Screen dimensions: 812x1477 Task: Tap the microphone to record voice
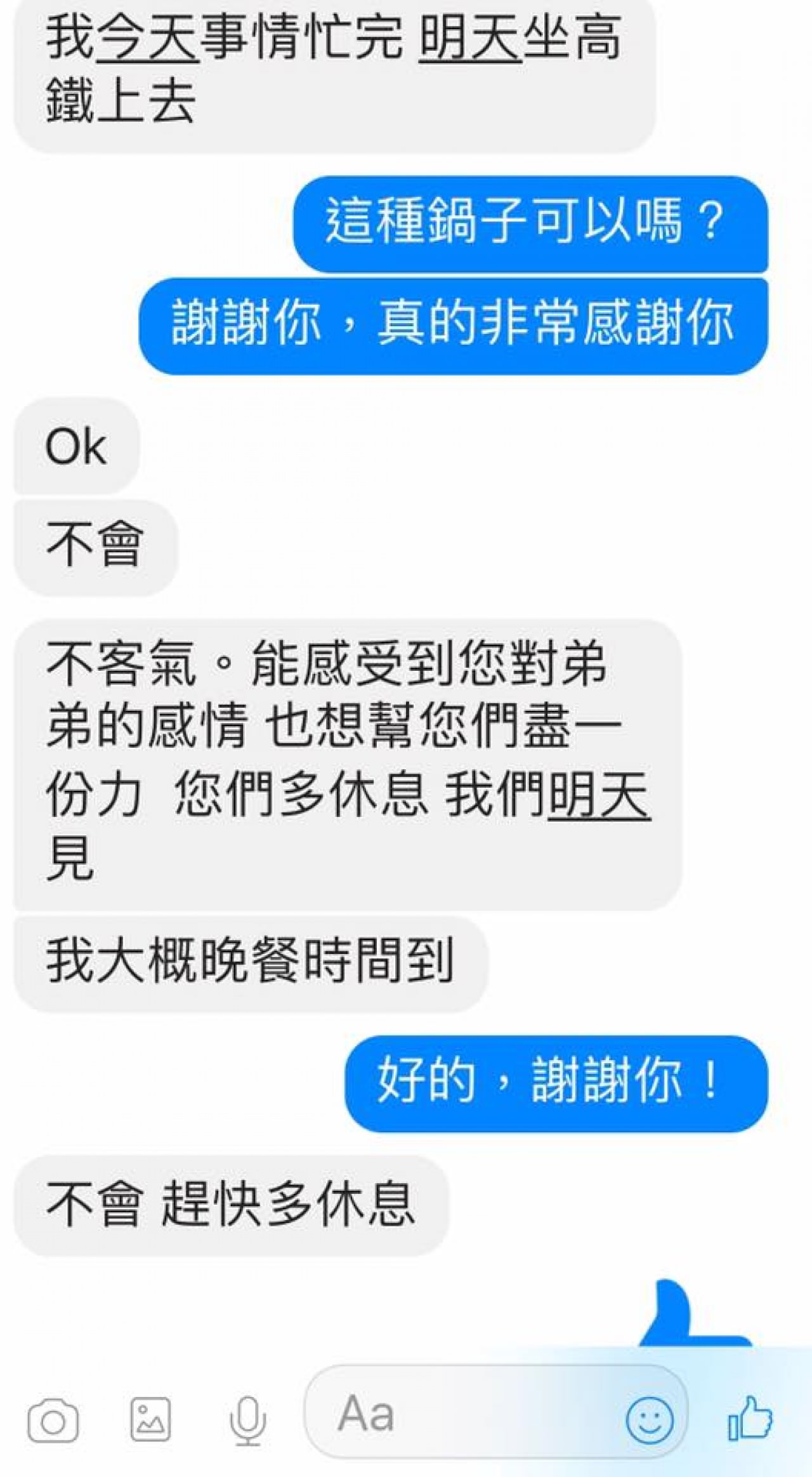(x=247, y=1421)
